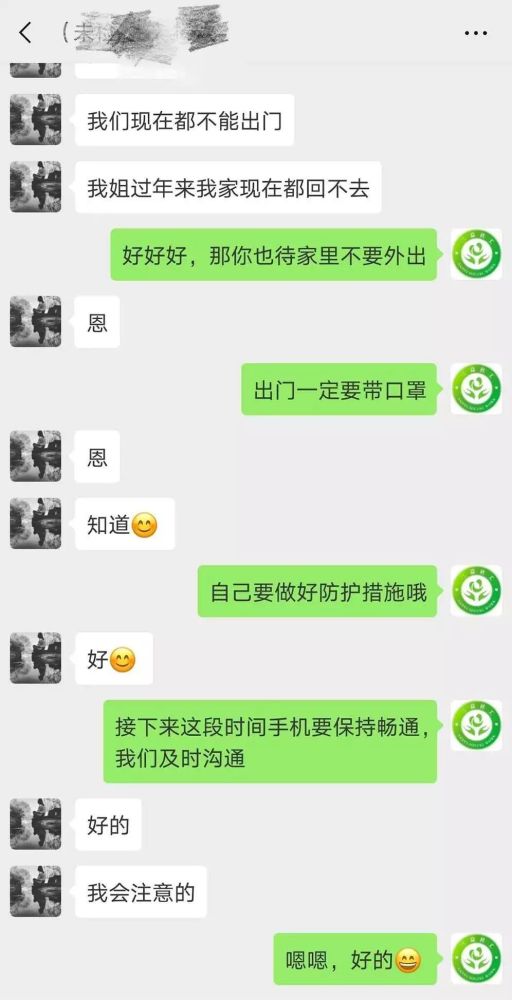Open the three-dot chat options menu
512x1000 pixels.
[x=476, y=33]
